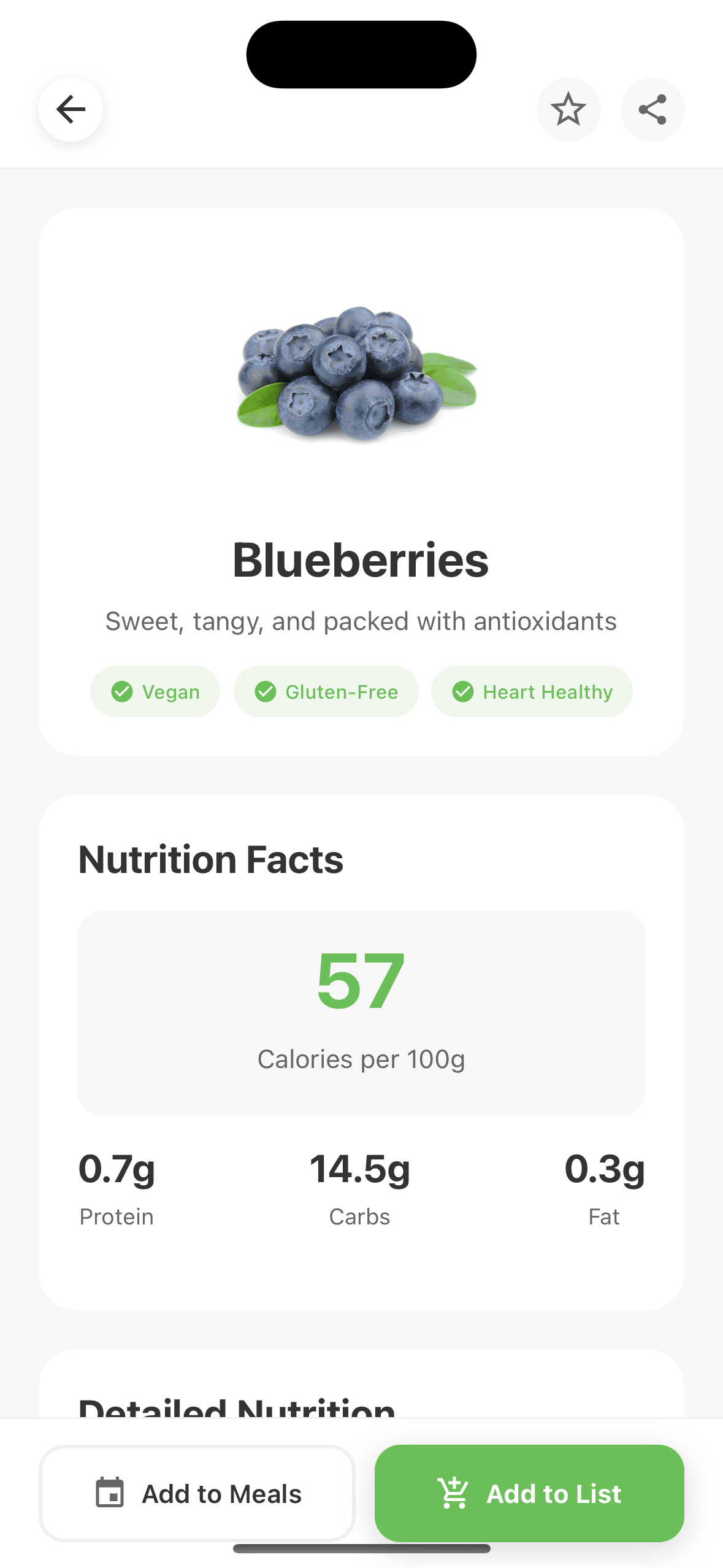Click the checkmark icon on Gluten-Free badge

click(x=266, y=691)
